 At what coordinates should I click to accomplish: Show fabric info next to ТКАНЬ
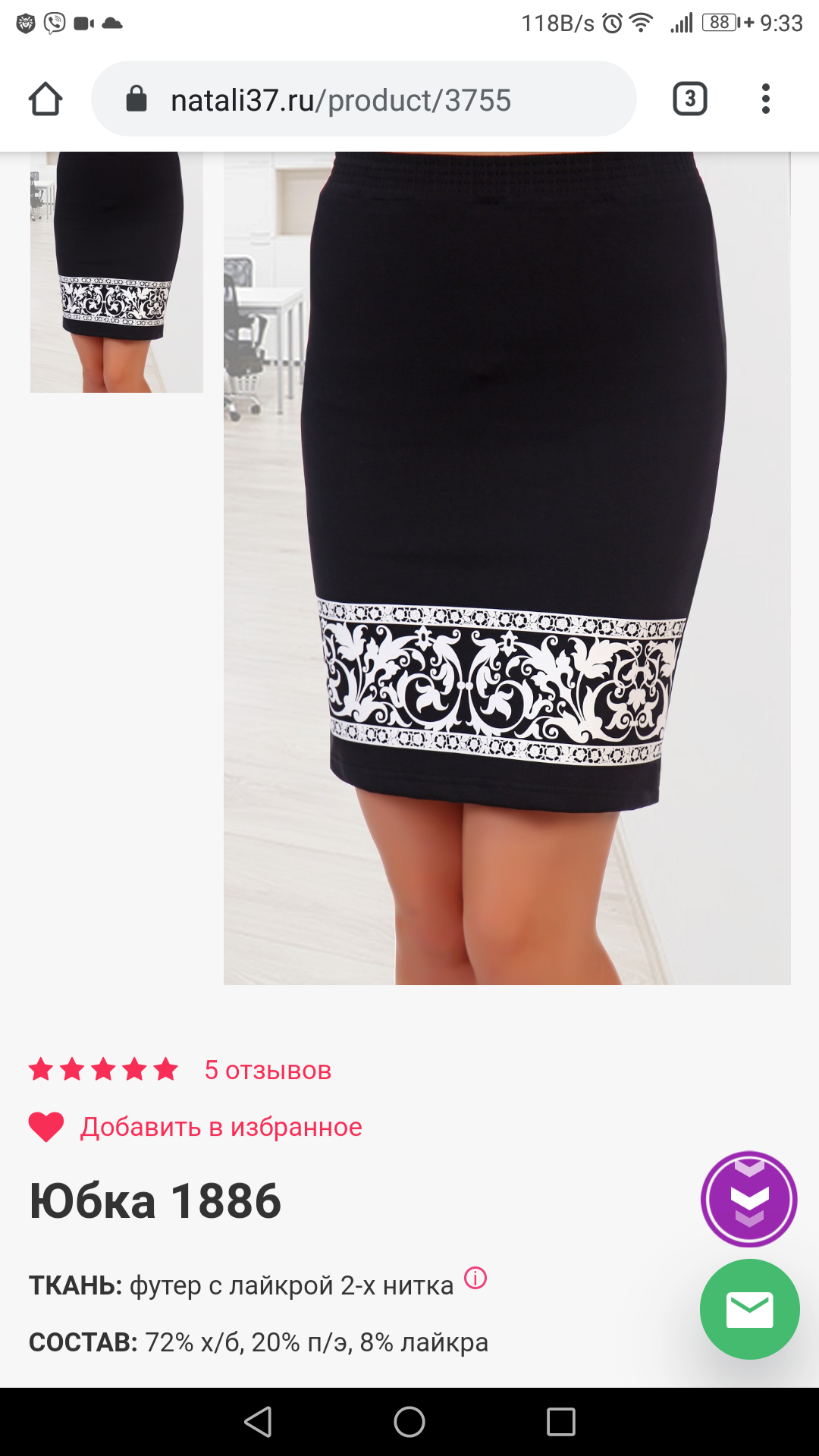pyautogui.click(x=475, y=1279)
